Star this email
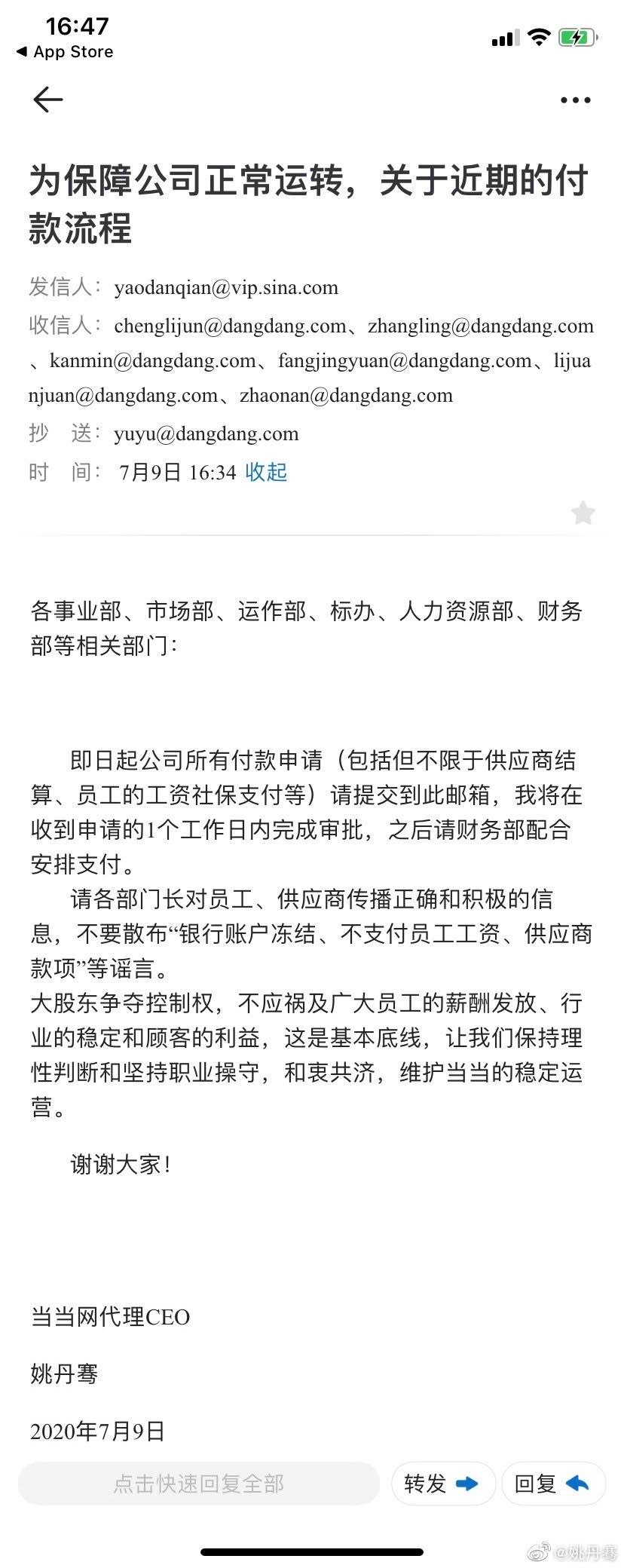Screen dimensions: 624x1568 coord(583,513)
